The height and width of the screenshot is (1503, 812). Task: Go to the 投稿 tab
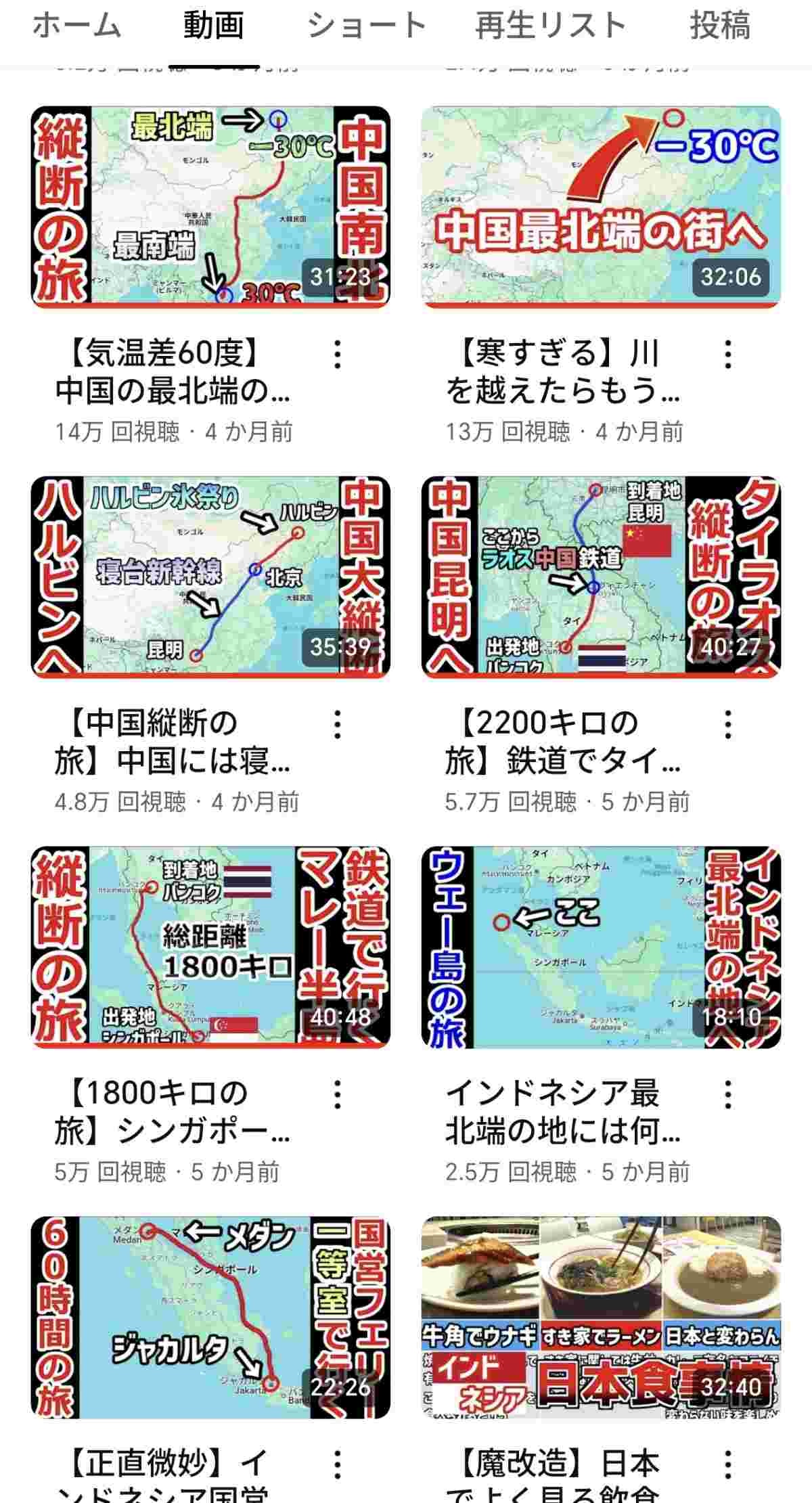click(x=719, y=27)
